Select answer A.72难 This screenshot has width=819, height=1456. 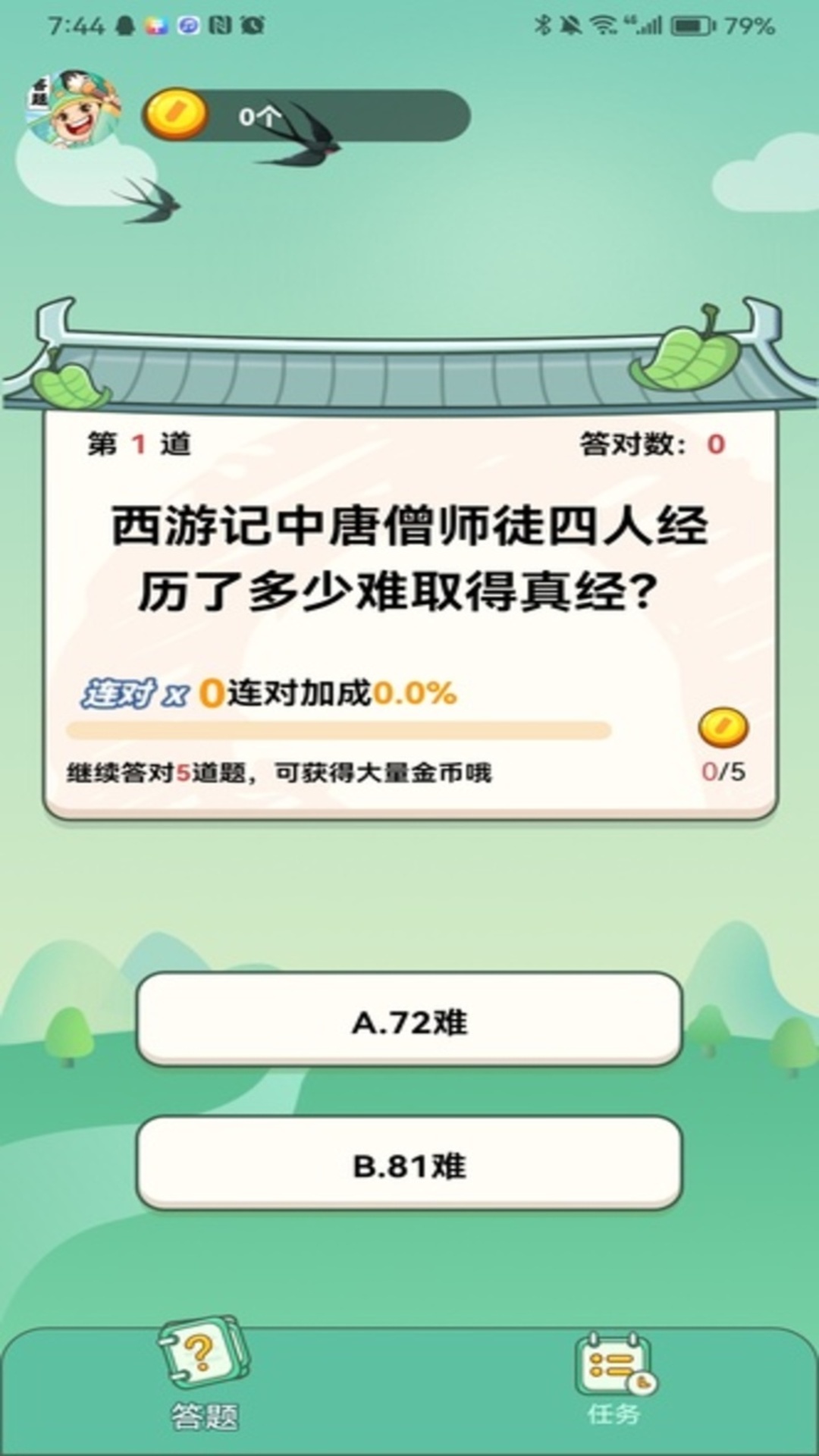[x=409, y=1020]
